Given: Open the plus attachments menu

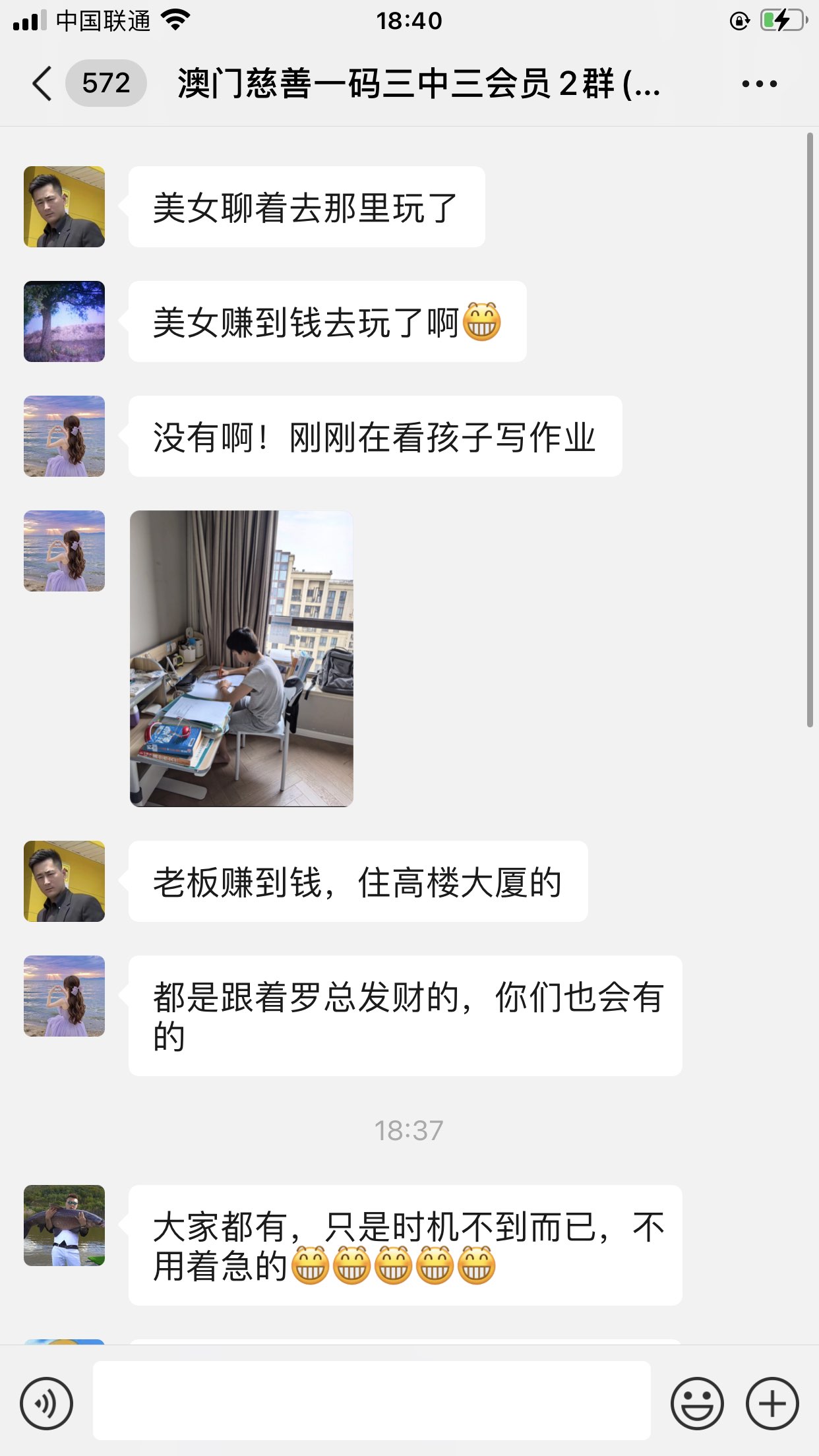Looking at the screenshot, I should (772, 1403).
